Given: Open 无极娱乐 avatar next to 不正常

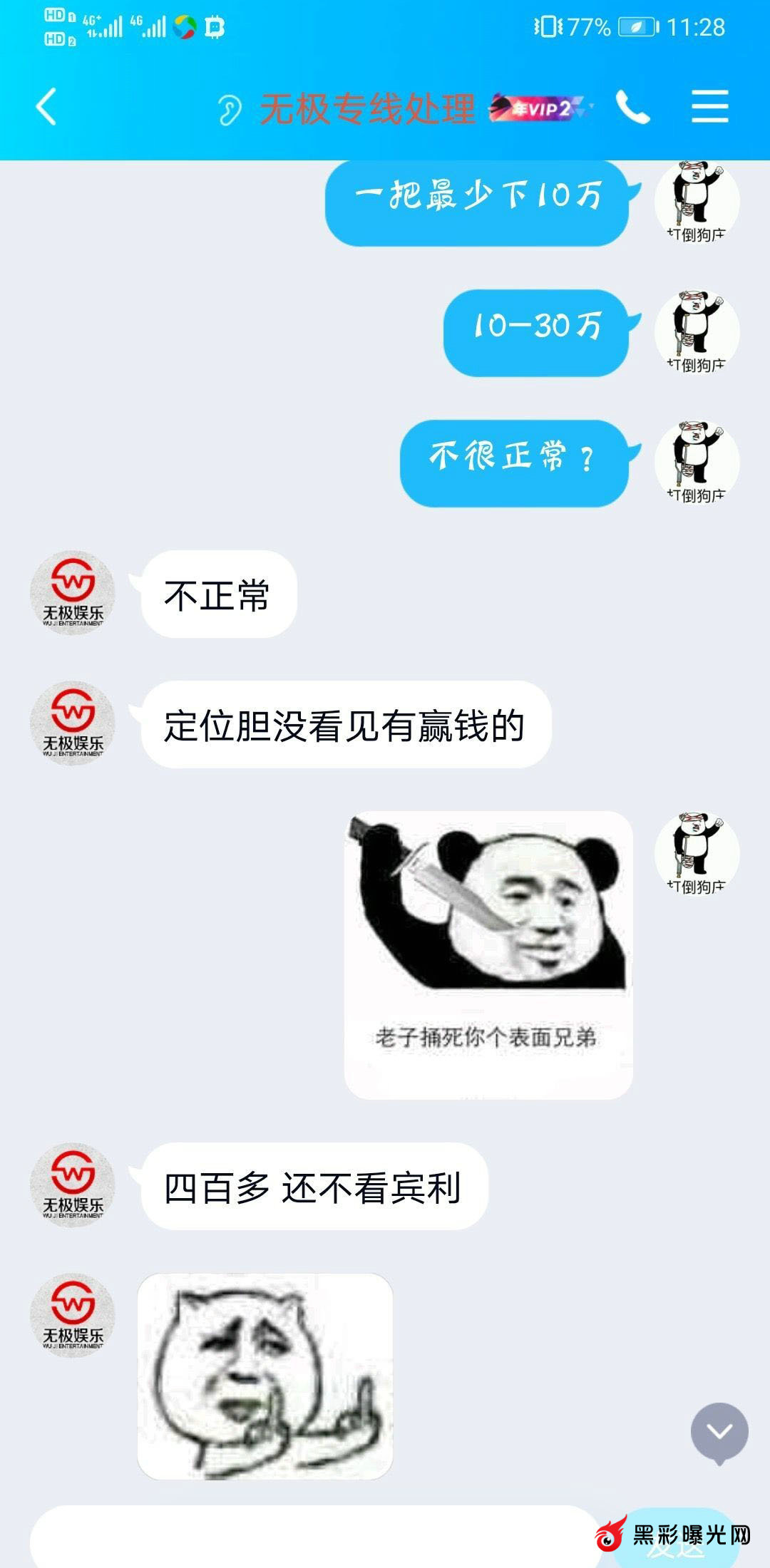Looking at the screenshot, I should pos(72,592).
